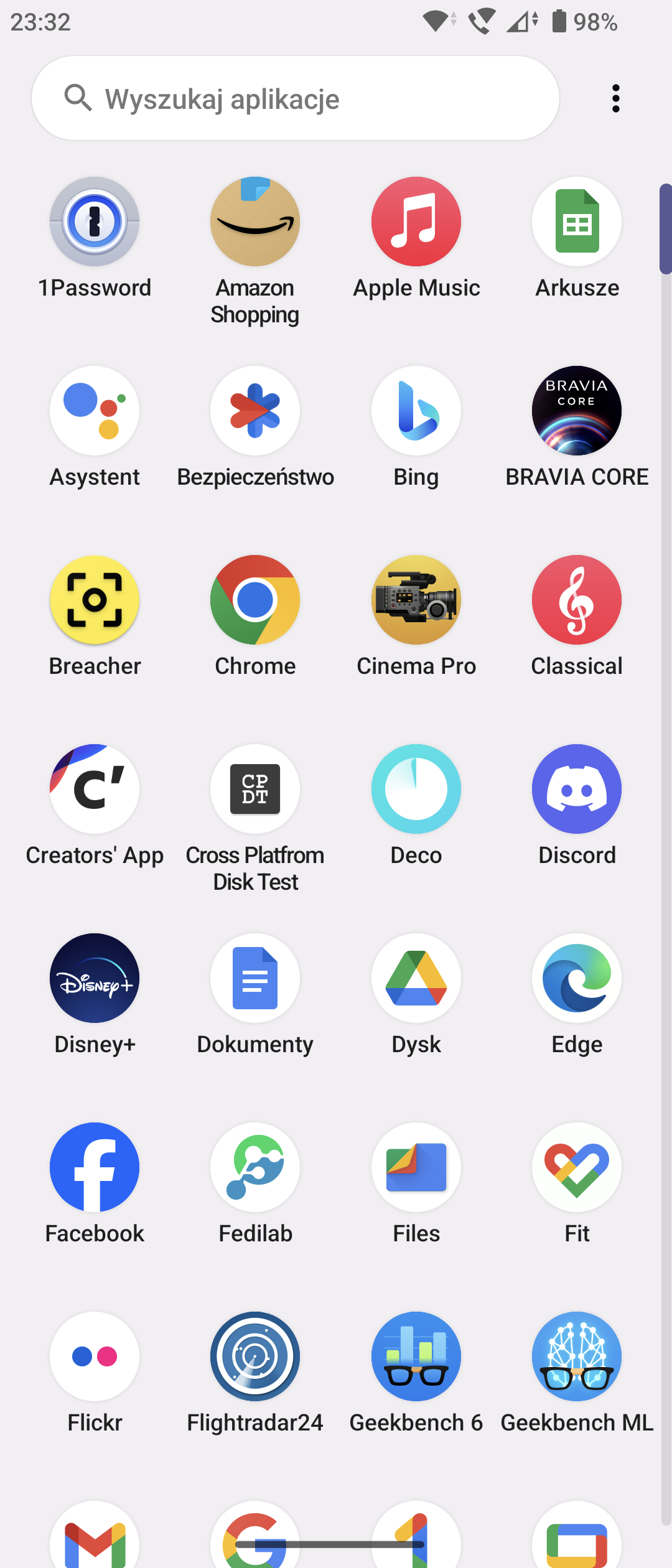The width and height of the screenshot is (672, 1568).
Task: Tap the Wyszukaj aplikacje search field
Action: coord(296,98)
